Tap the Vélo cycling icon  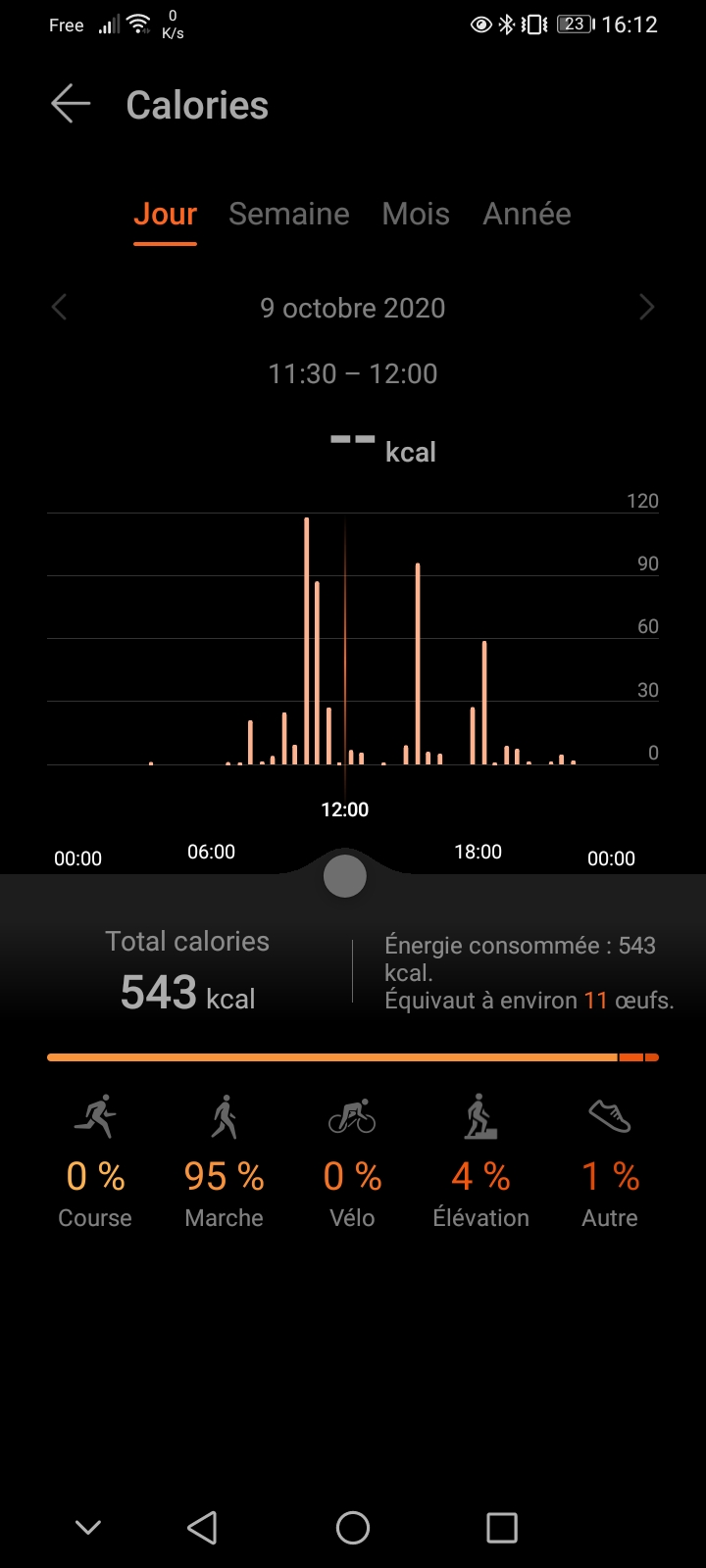[x=351, y=1115]
